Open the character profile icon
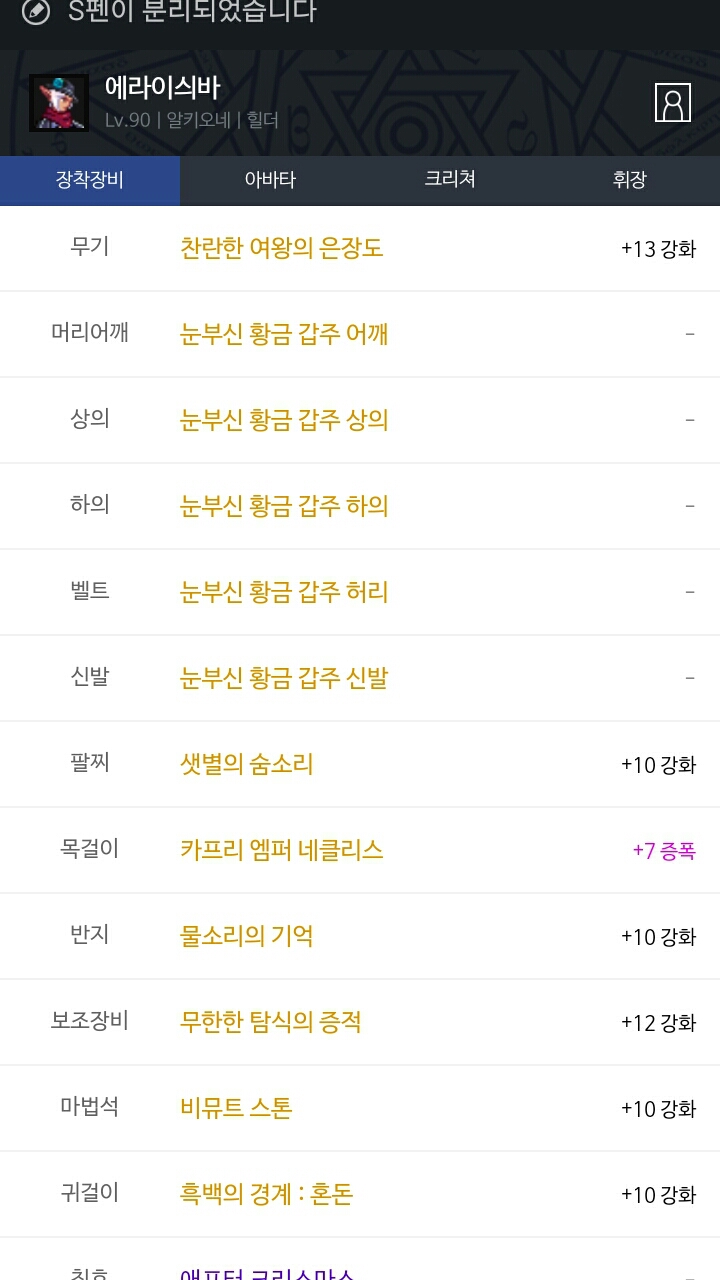 click(673, 102)
